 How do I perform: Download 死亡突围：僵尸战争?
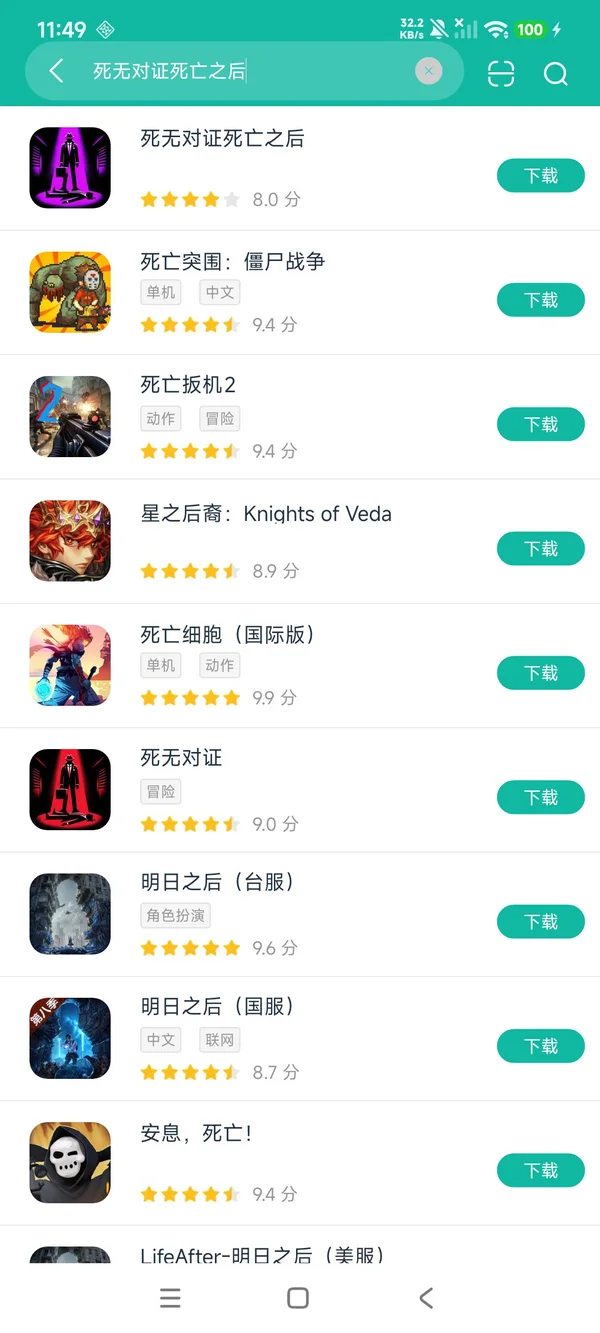point(540,300)
